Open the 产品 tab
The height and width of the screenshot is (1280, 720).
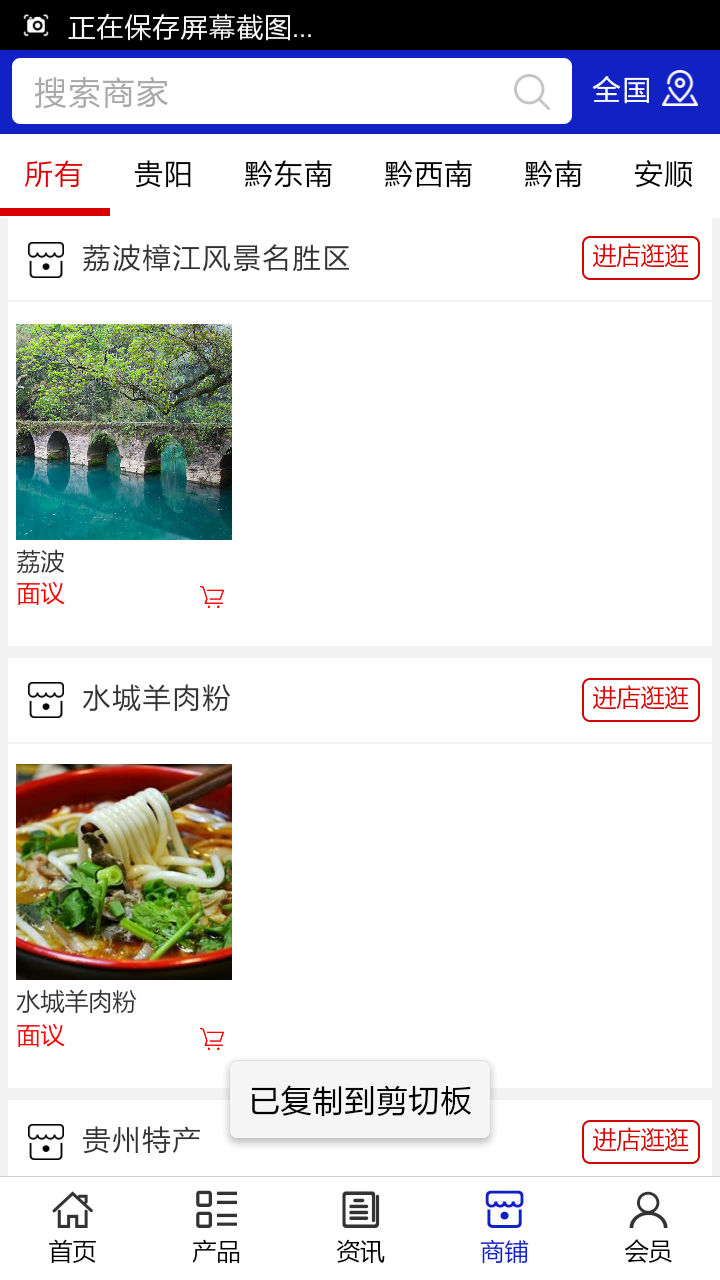(x=216, y=1228)
